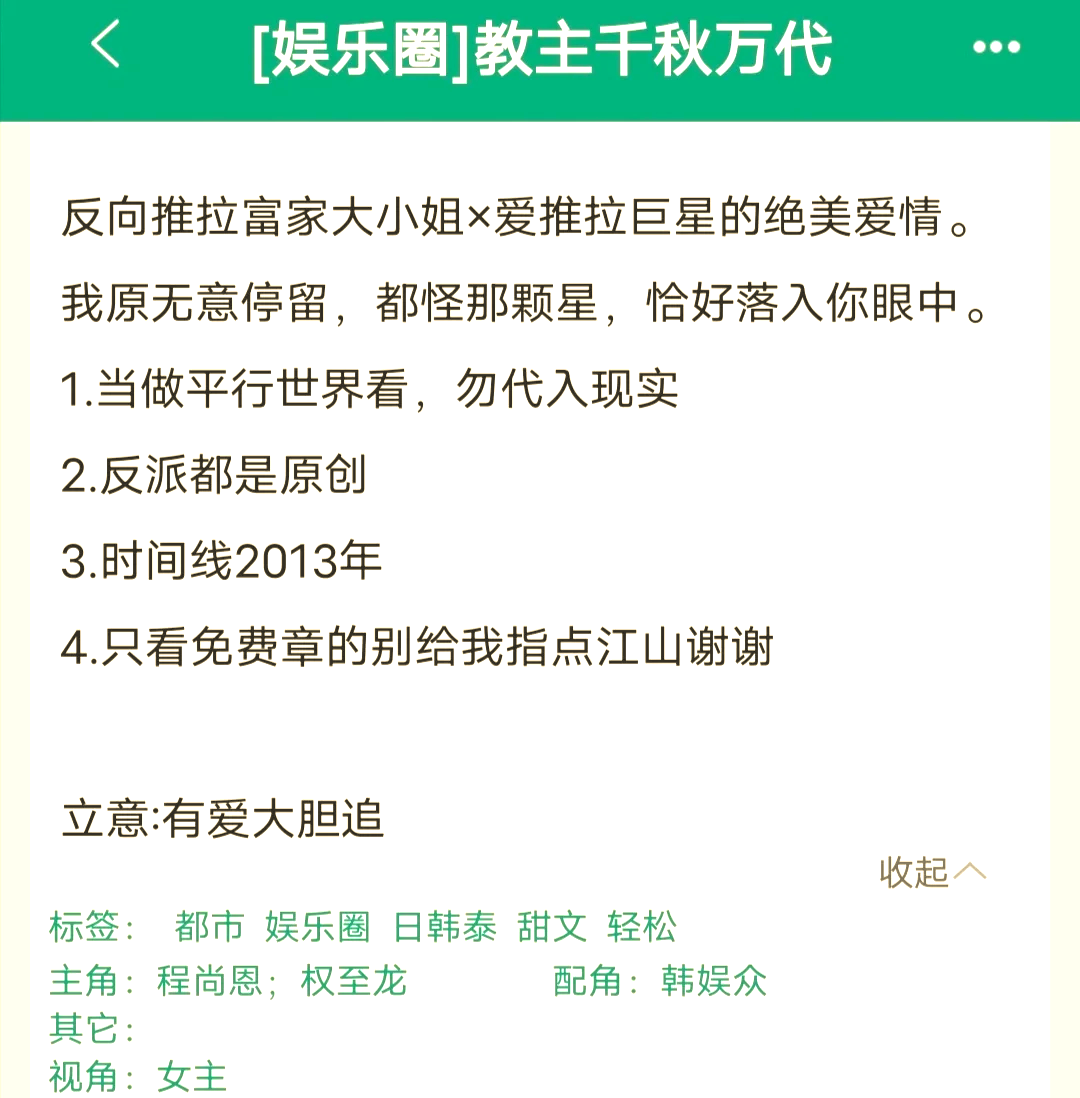This screenshot has height=1098, width=1080.
Task: View novels tagged 甜文
Action: (x=552, y=927)
